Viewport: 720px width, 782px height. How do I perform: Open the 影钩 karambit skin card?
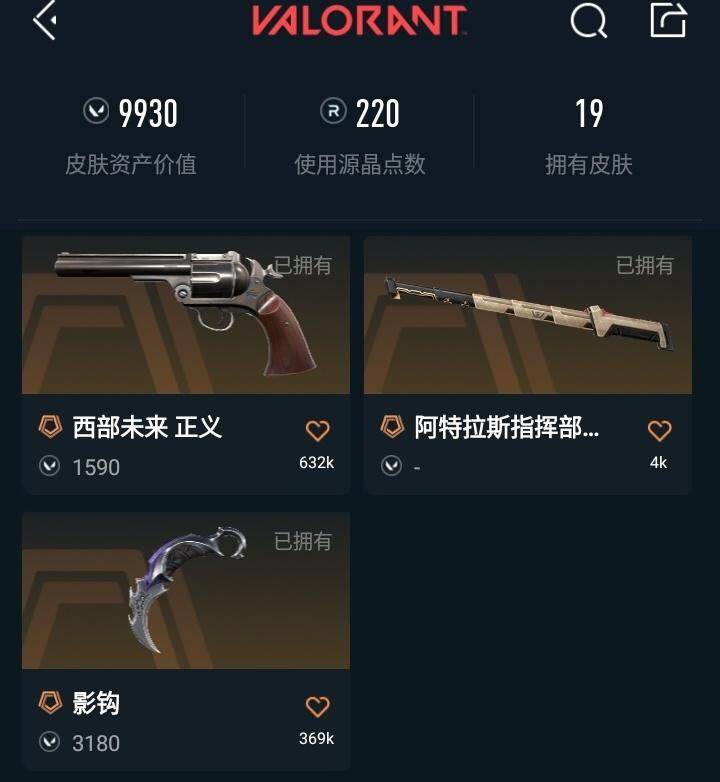coord(186,592)
